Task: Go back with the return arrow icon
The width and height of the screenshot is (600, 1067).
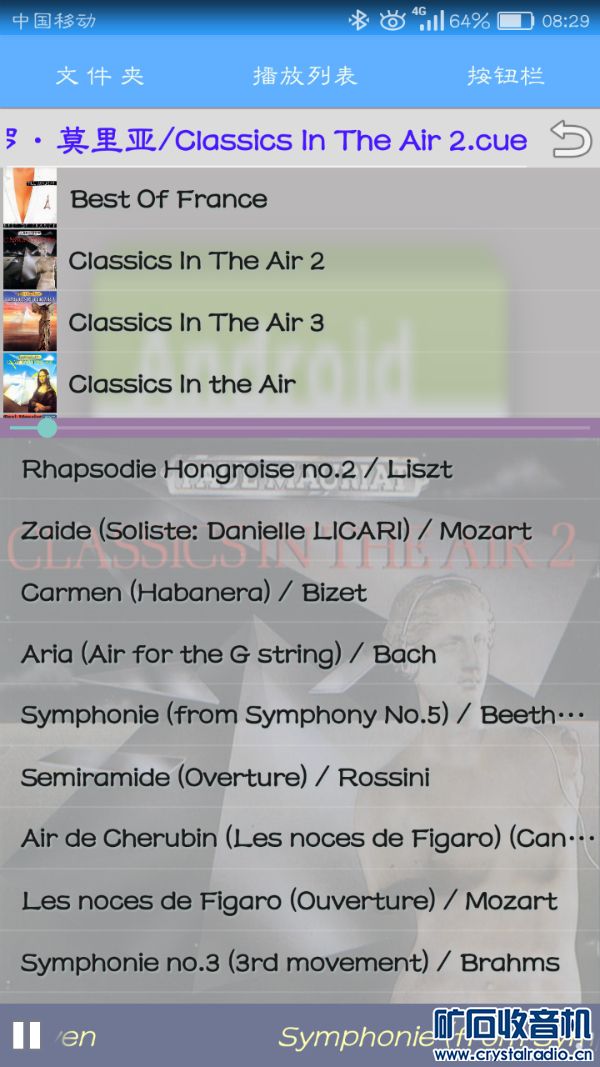Action: coord(571,139)
